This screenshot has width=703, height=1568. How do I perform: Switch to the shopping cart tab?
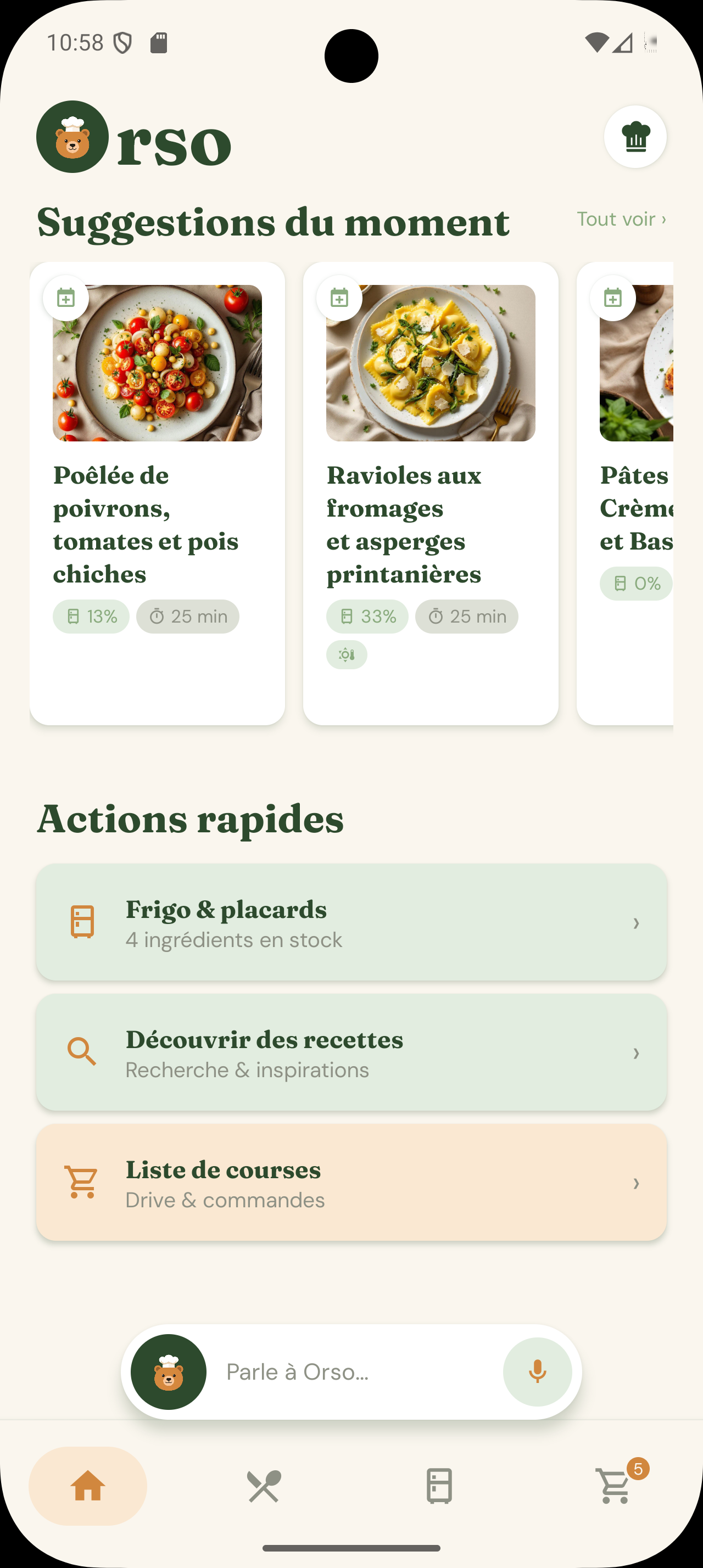coord(615,1486)
